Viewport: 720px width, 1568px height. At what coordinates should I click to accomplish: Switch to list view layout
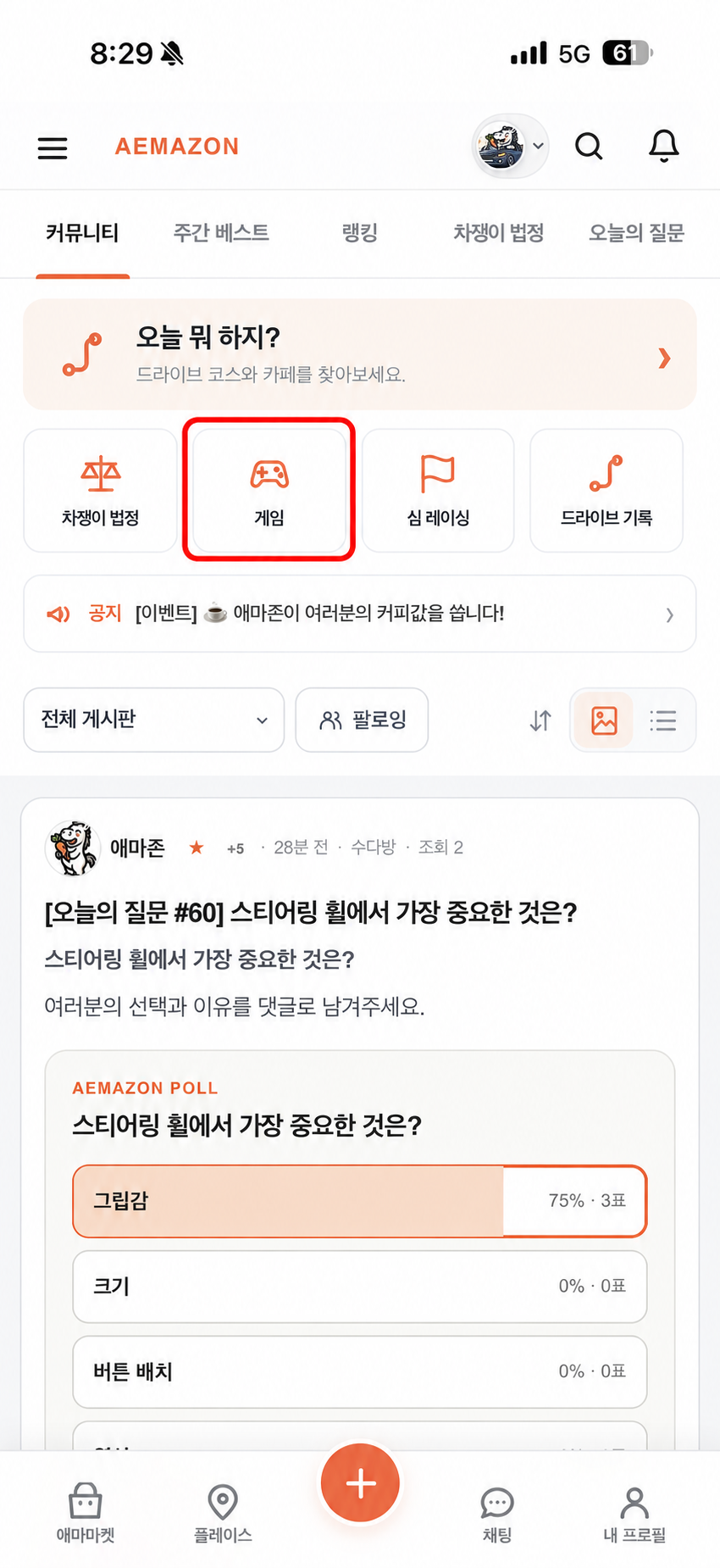tap(663, 720)
